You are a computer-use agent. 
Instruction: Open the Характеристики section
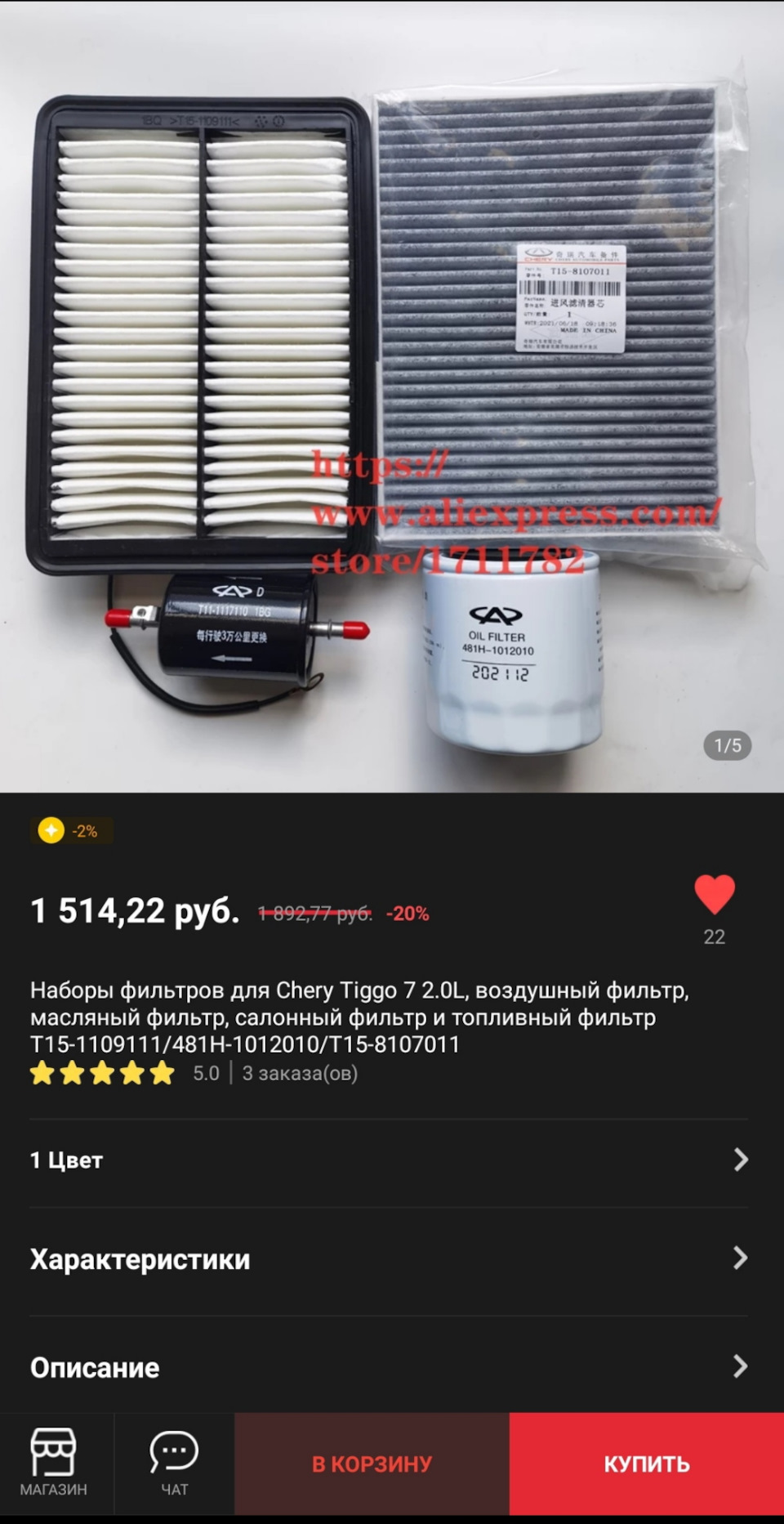(x=389, y=1258)
